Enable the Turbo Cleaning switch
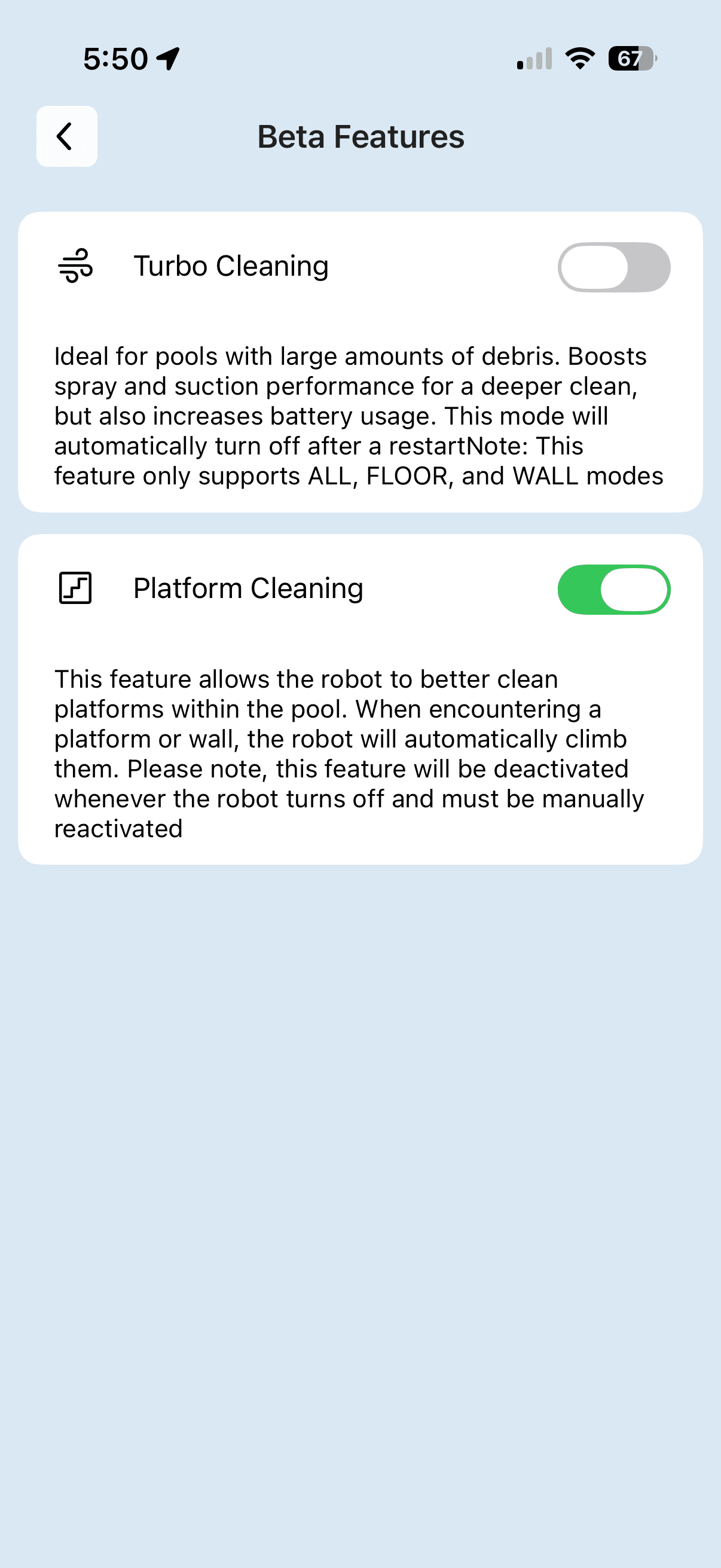This screenshot has height=1568, width=721. [x=613, y=267]
